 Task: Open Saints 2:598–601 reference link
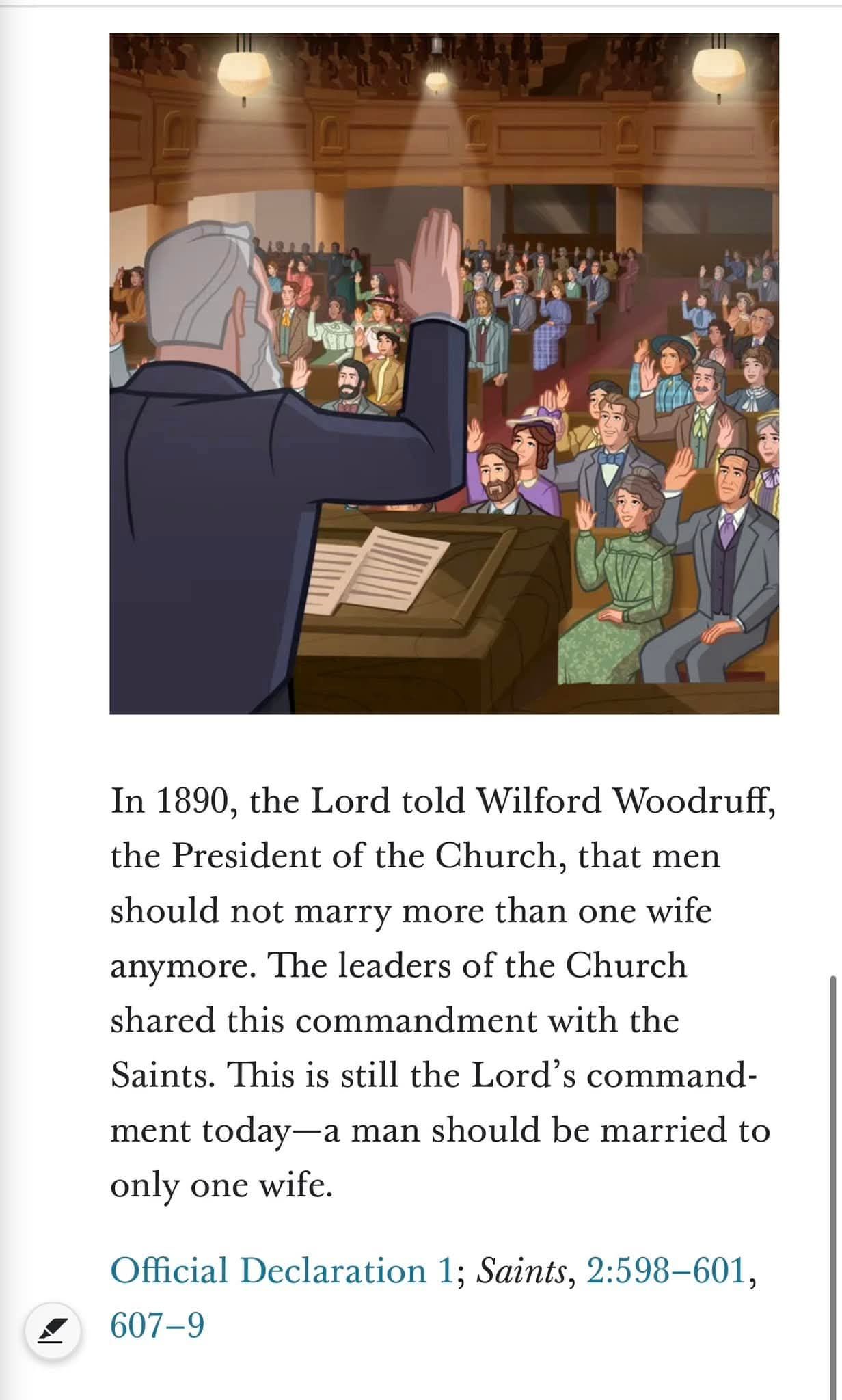coord(666,1271)
